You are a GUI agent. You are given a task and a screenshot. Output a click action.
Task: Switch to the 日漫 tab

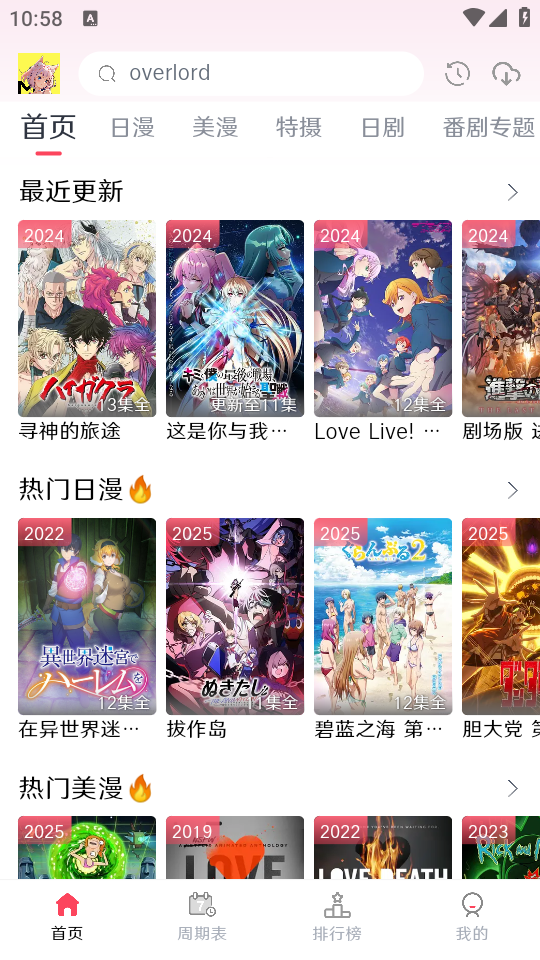coord(132,127)
